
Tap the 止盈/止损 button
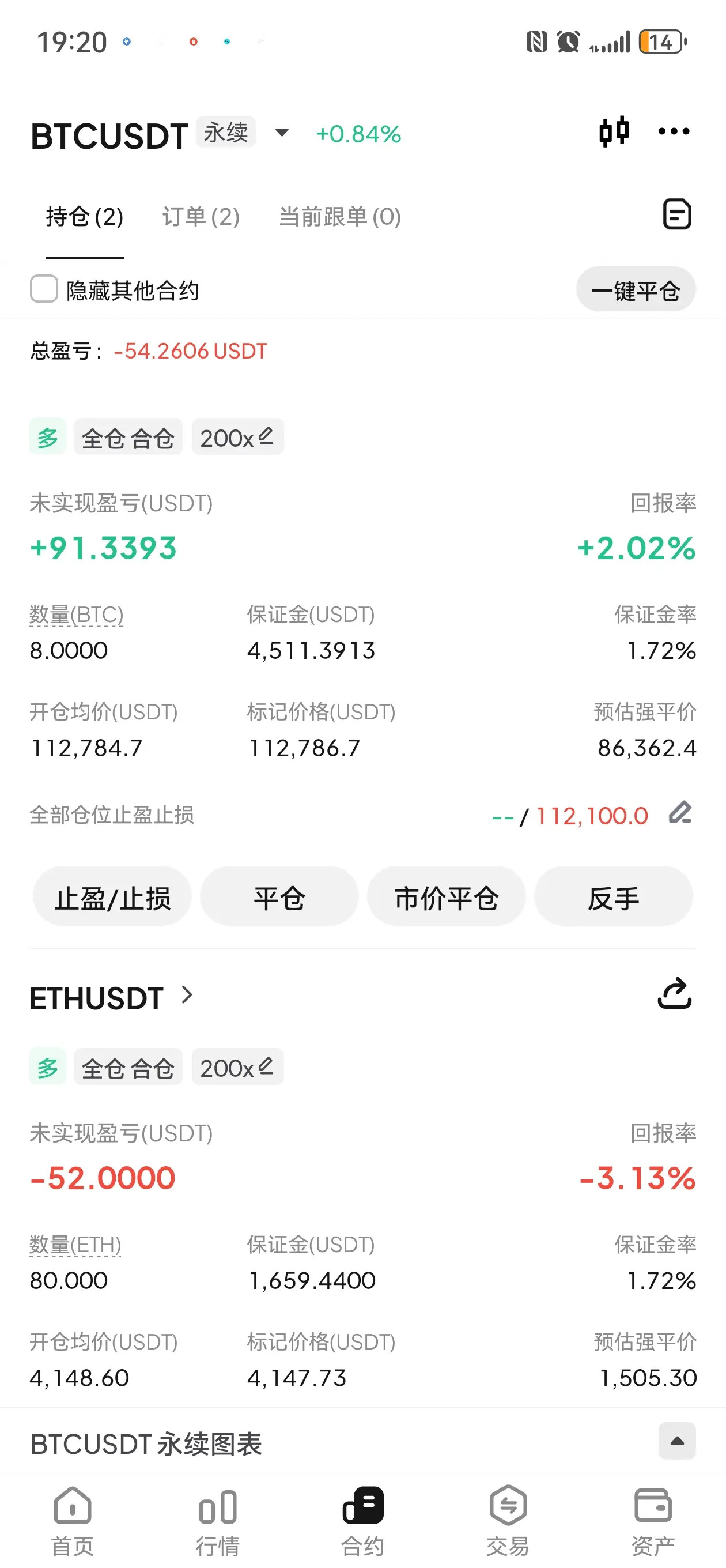112,897
